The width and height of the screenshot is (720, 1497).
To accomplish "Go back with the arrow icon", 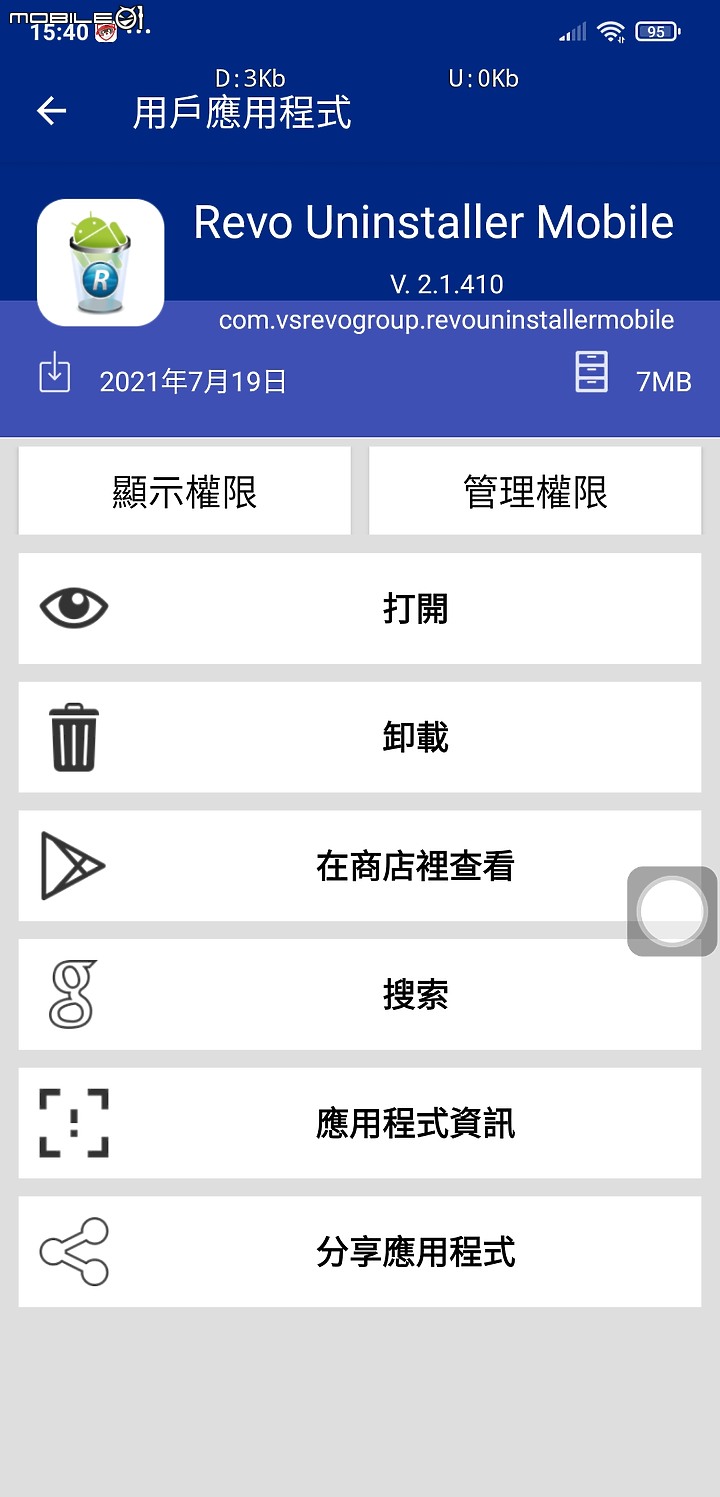I will [52, 111].
